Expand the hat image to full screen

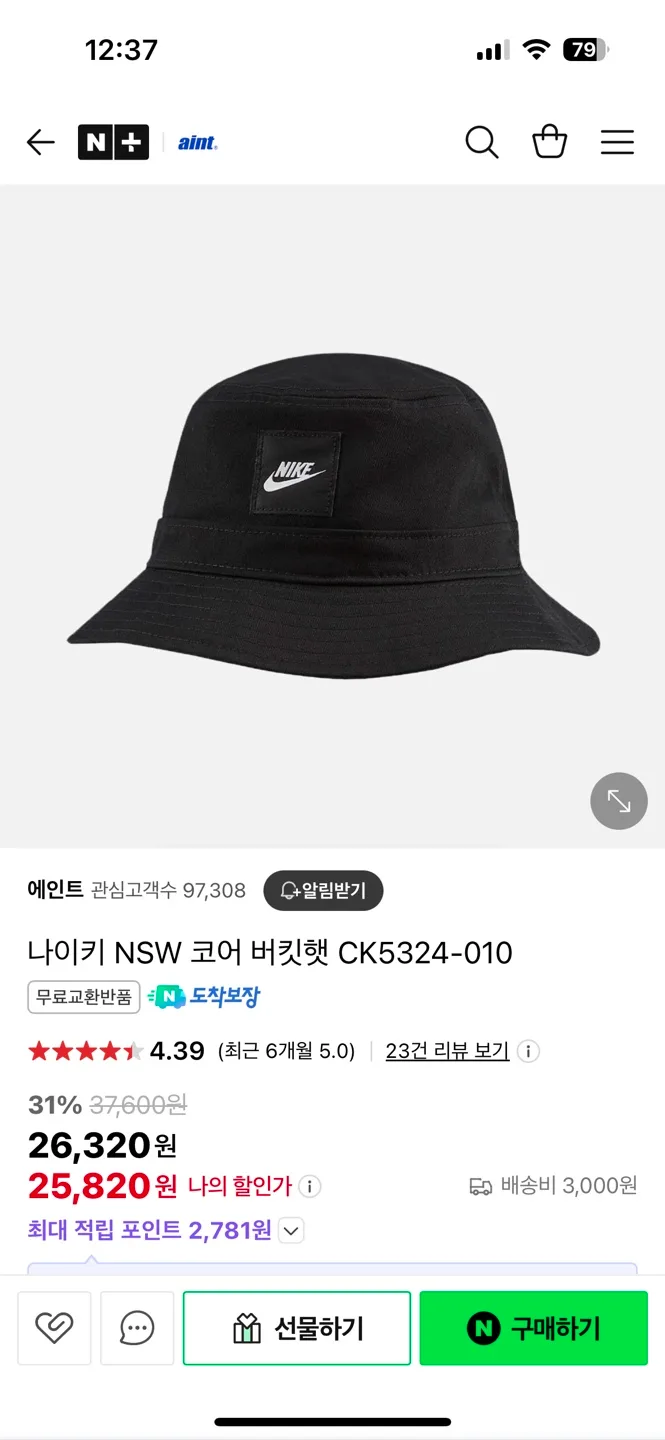click(619, 801)
